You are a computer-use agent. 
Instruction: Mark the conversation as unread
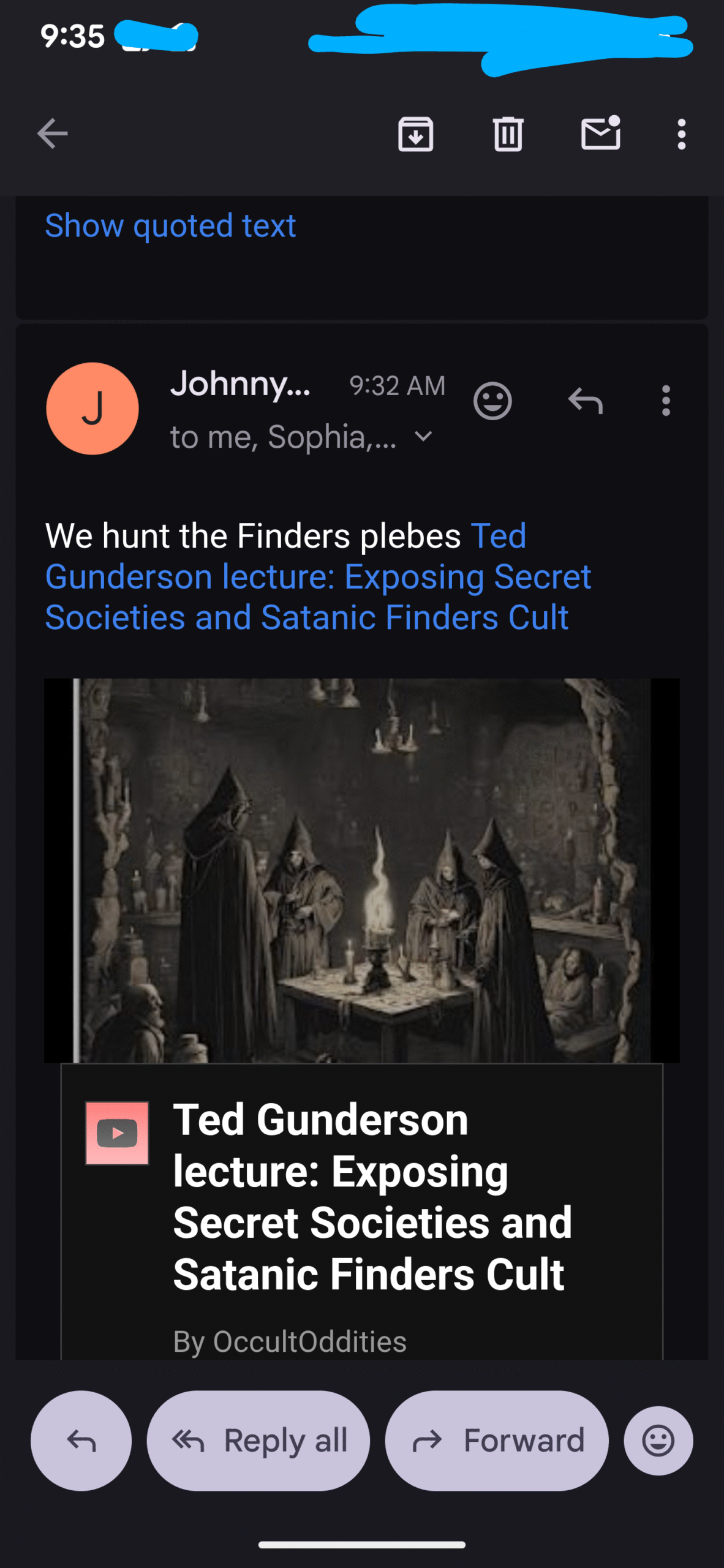(x=600, y=134)
